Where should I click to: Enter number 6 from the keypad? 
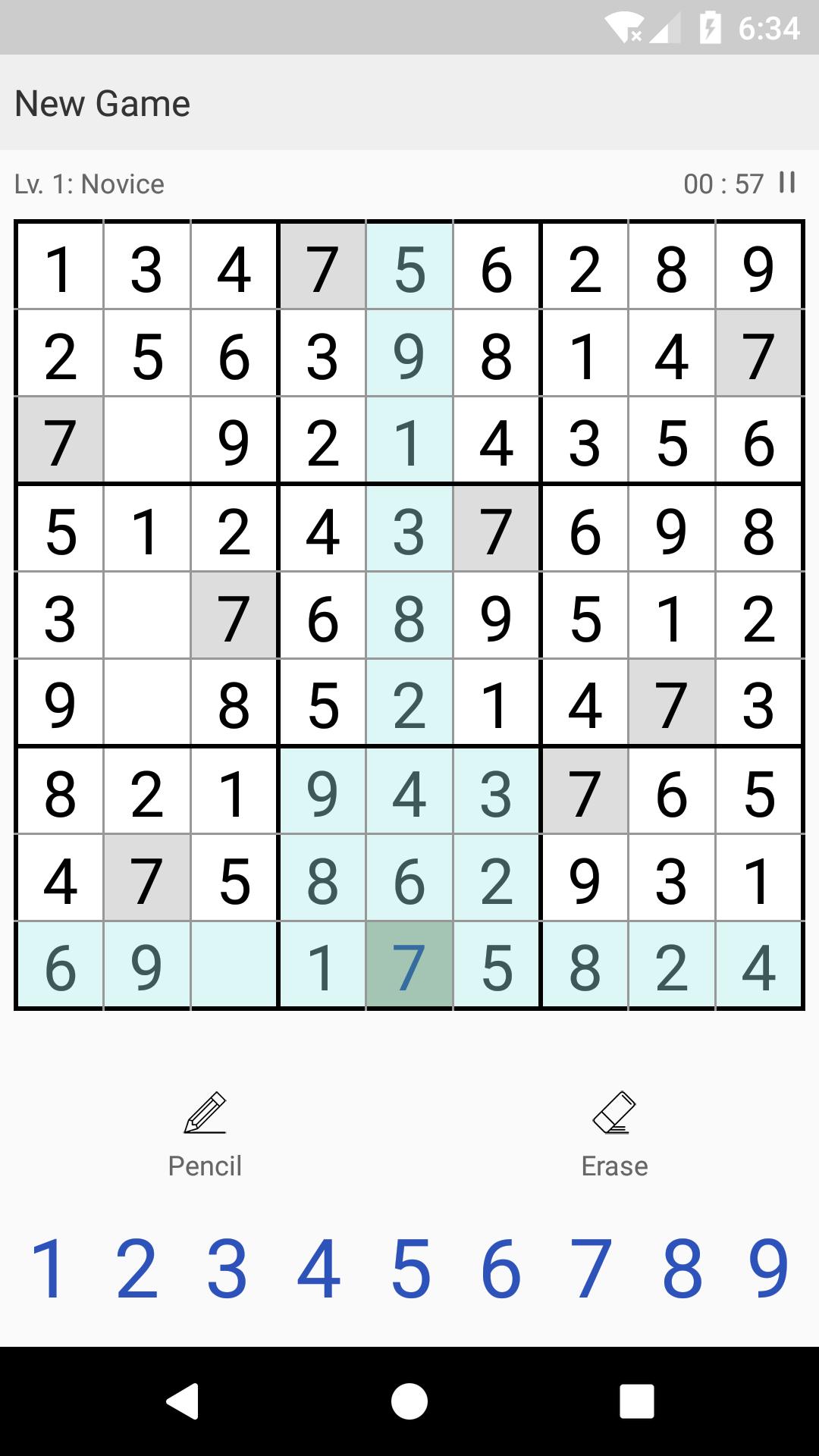500,1268
